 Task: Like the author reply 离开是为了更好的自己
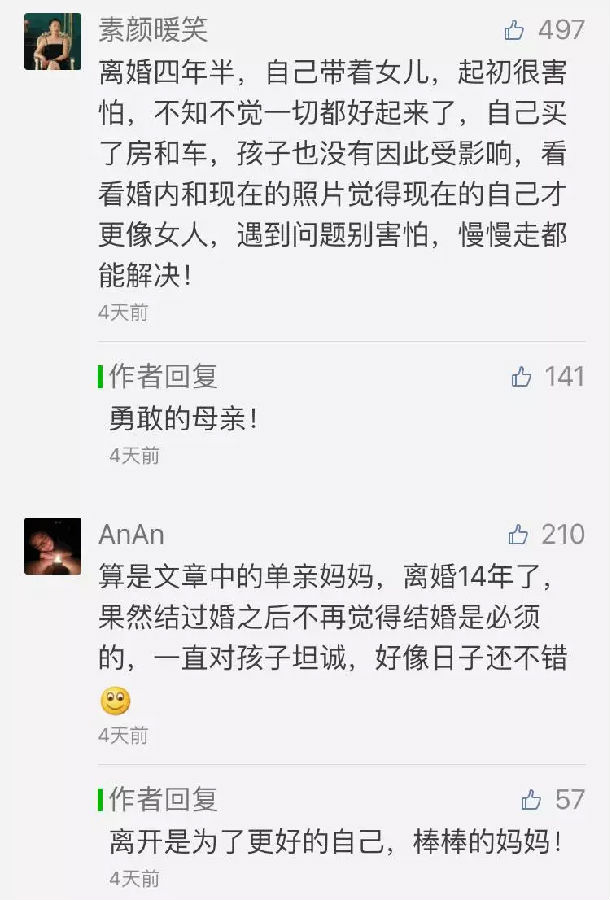click(x=532, y=799)
